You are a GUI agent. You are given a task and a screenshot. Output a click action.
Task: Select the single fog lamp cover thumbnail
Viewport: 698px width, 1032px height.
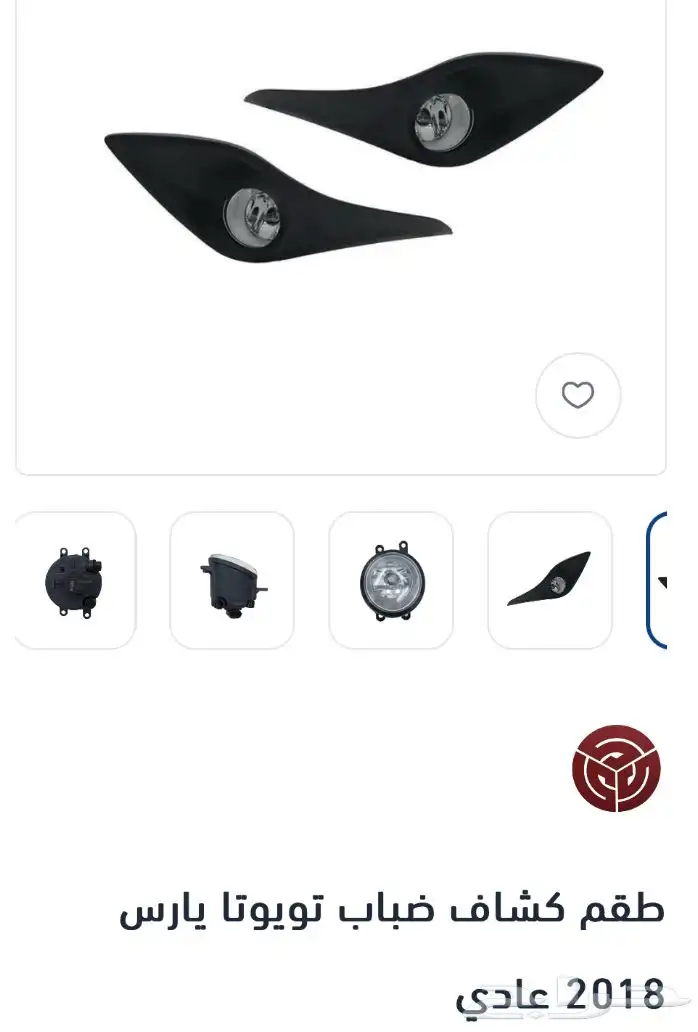549,580
